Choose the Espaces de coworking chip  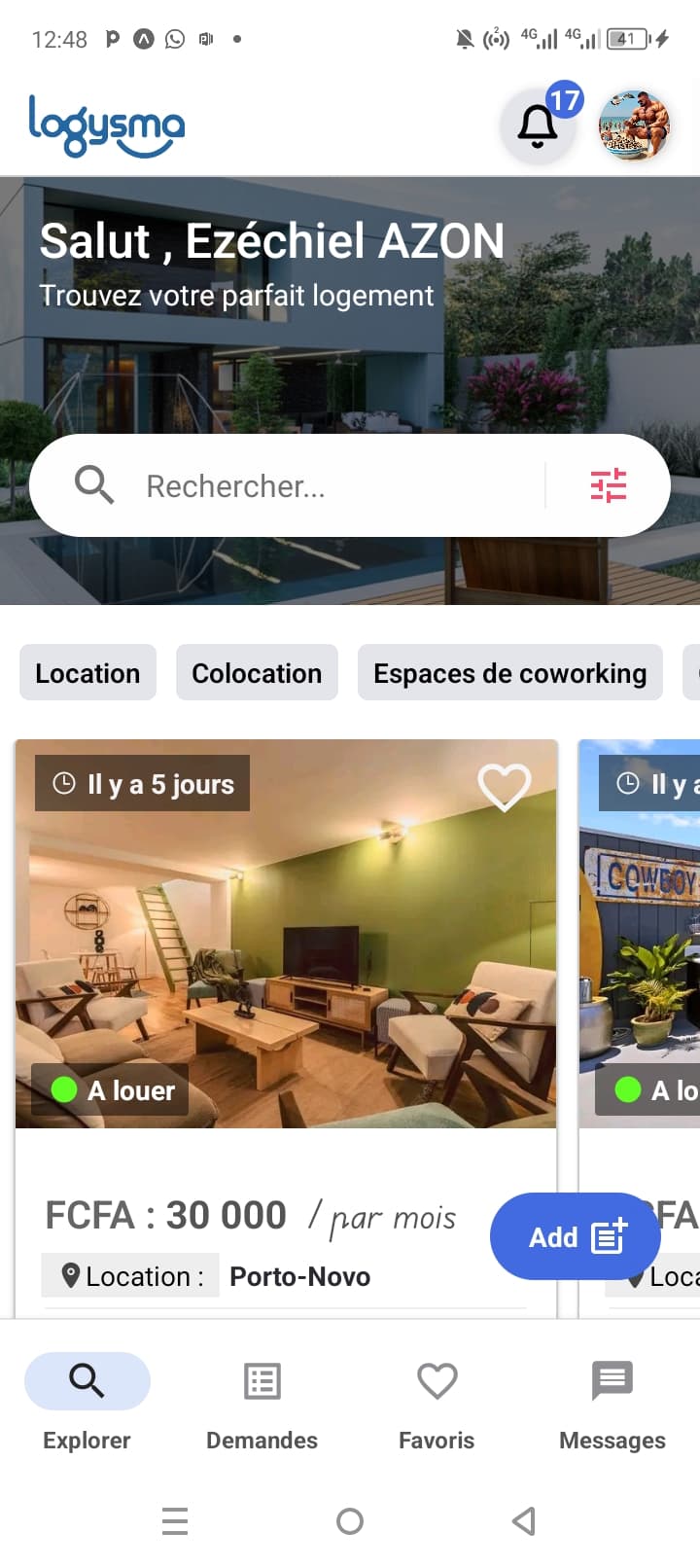point(509,673)
